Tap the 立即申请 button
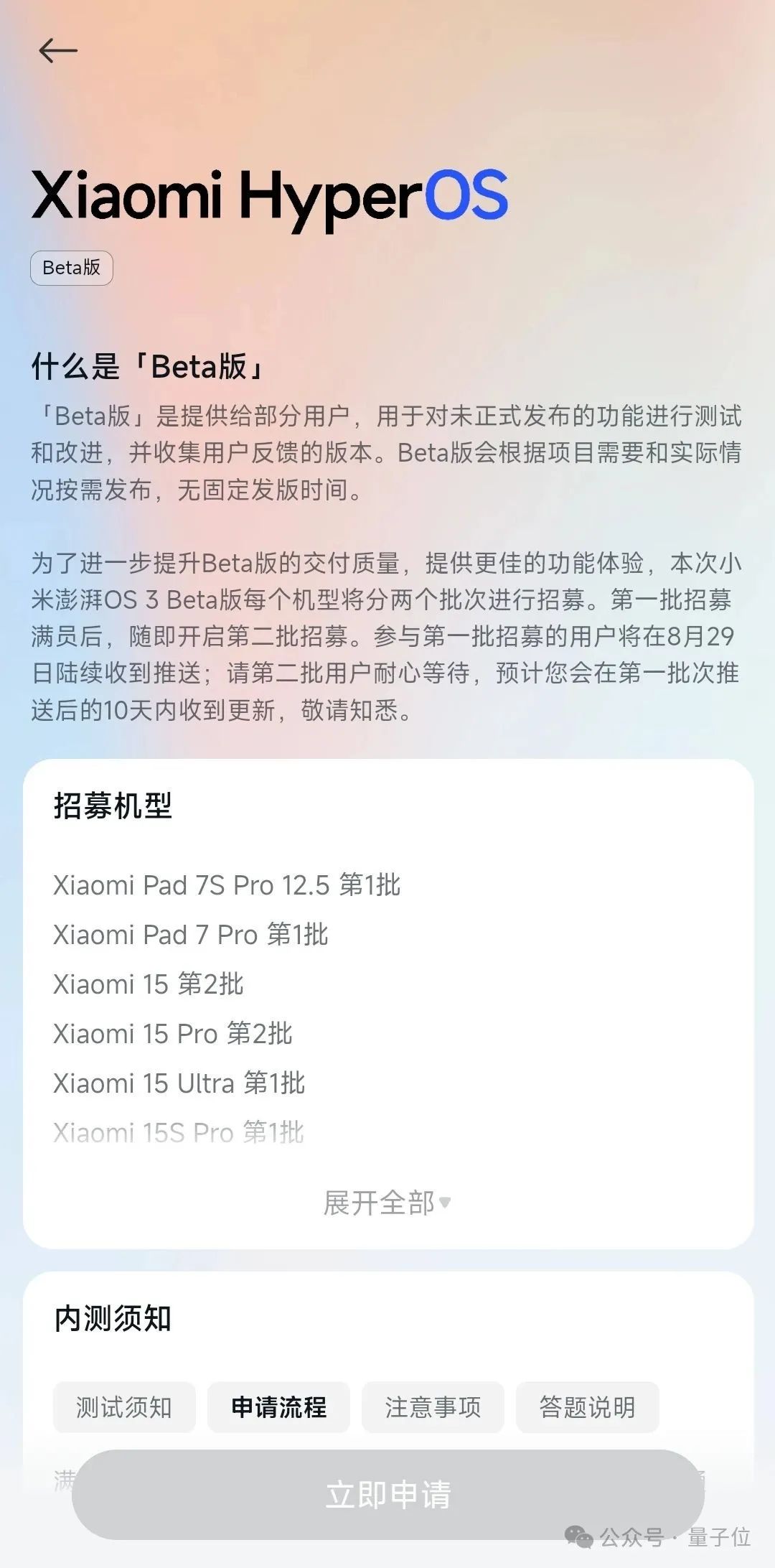The image size is (775, 1568). click(x=387, y=1495)
